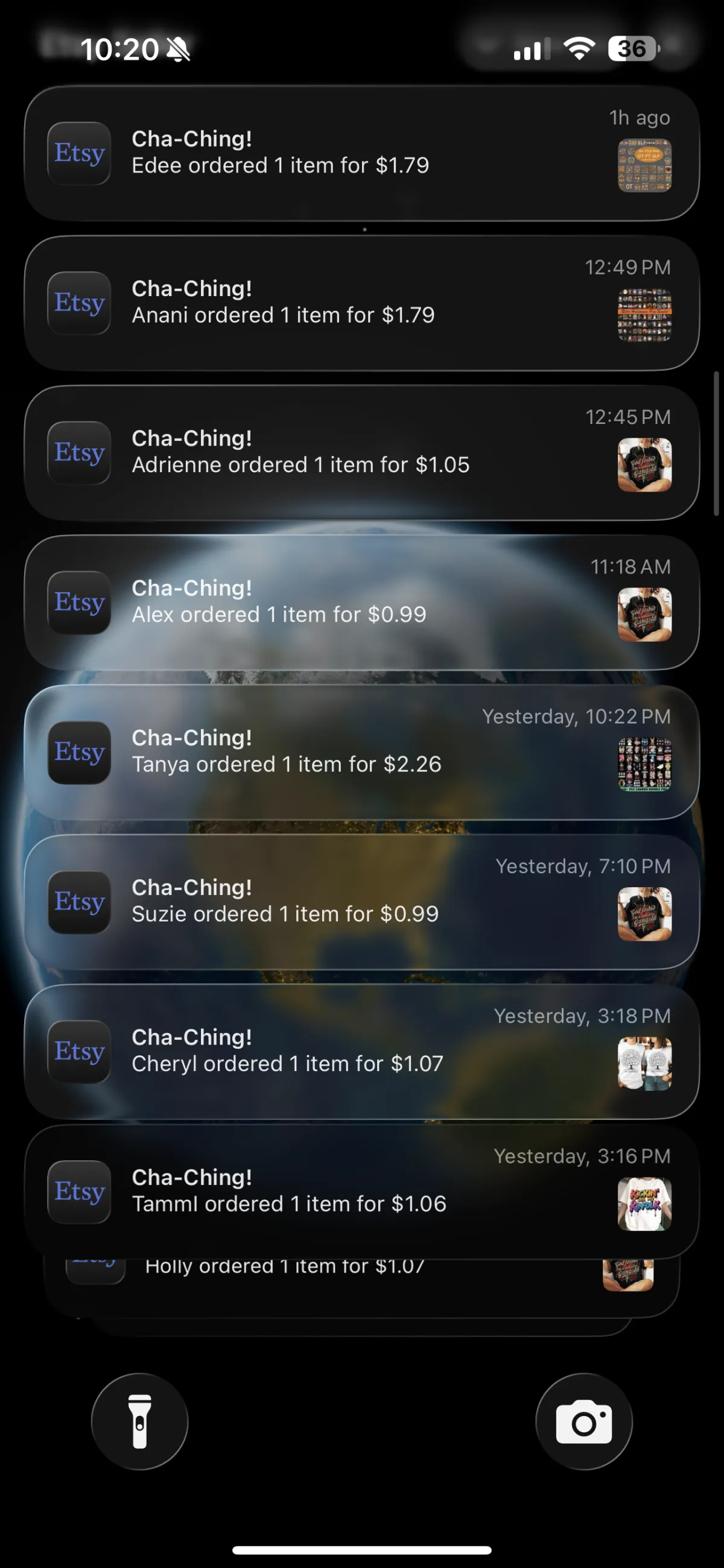Open Cheryl's $1.07 order notification
This screenshot has width=724, height=1568.
[361, 1051]
